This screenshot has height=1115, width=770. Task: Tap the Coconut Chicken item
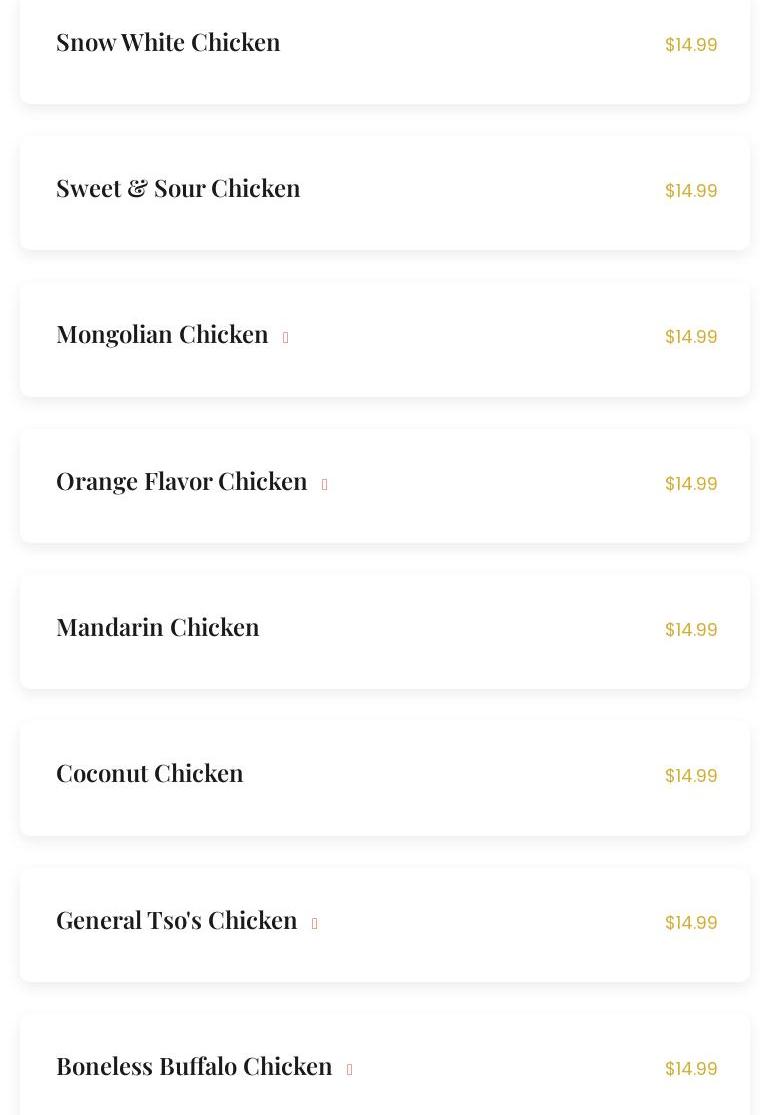[150, 774]
